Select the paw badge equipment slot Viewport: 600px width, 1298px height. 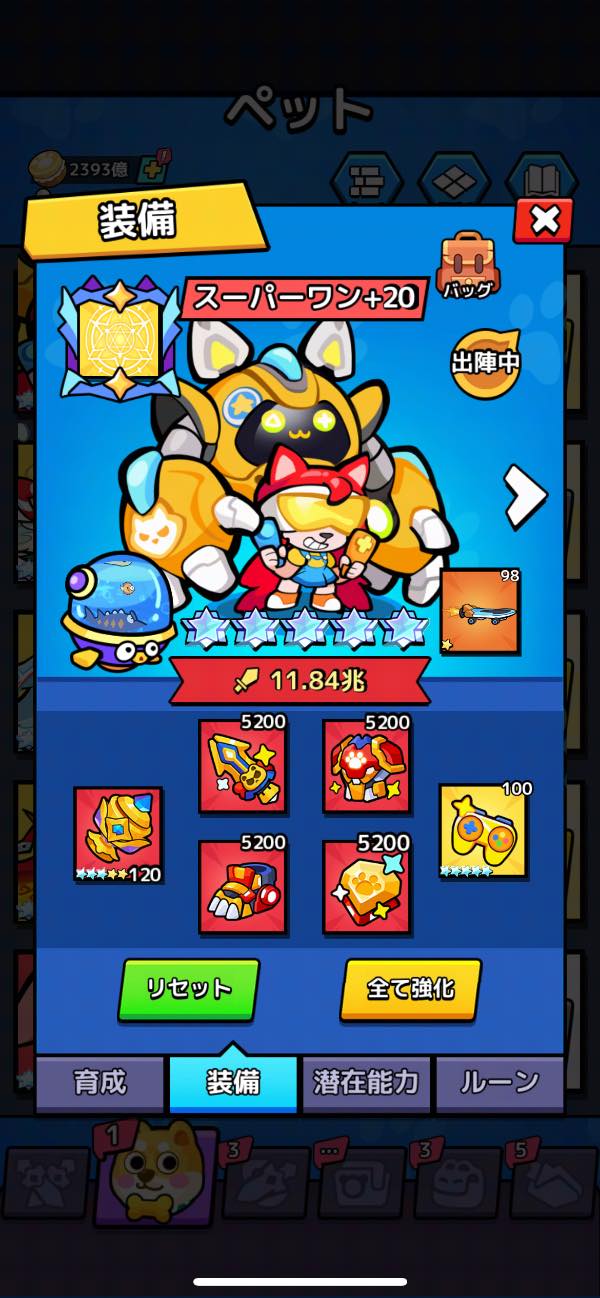[x=366, y=887]
